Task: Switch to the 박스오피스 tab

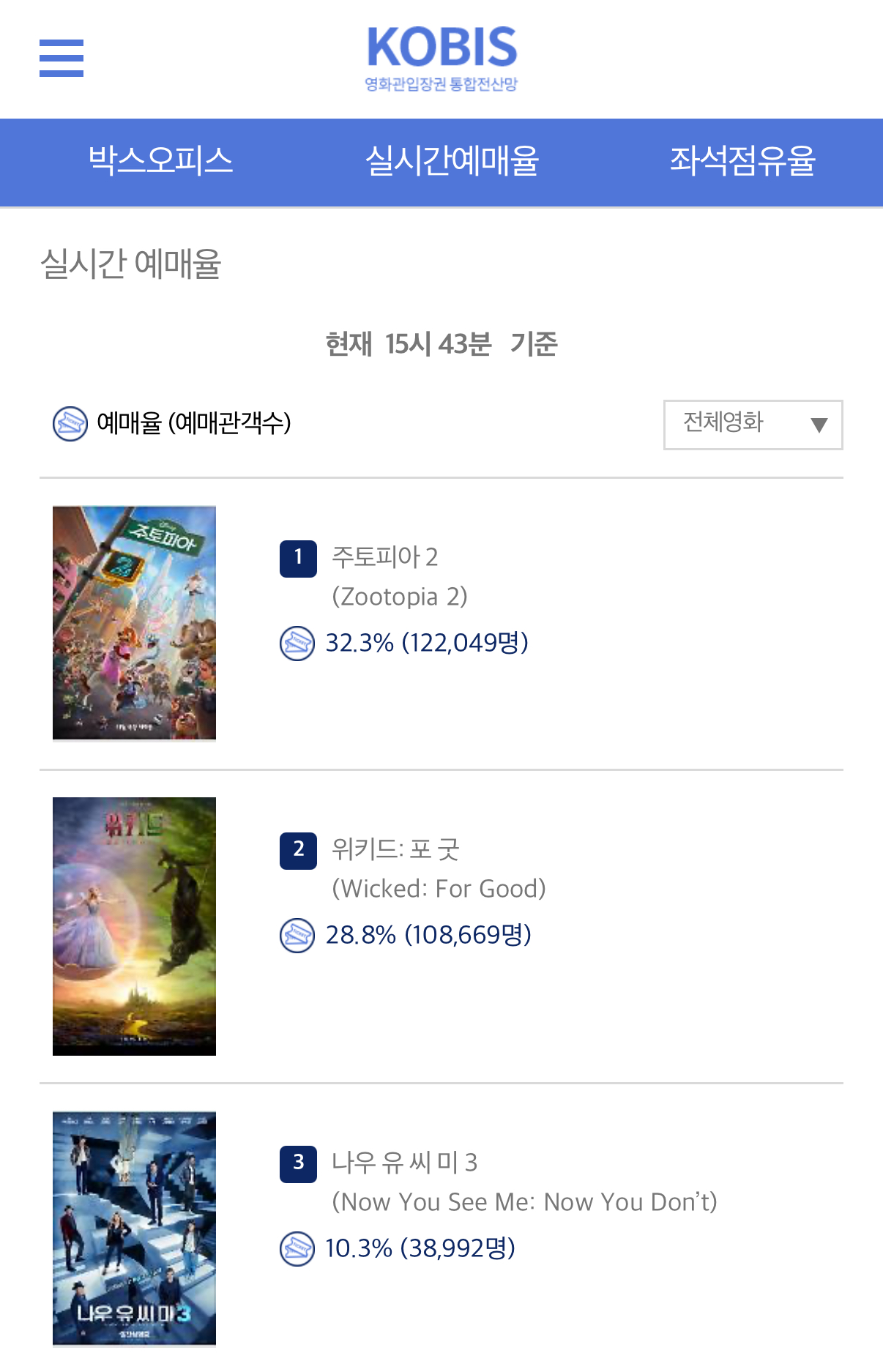Action: 160,162
